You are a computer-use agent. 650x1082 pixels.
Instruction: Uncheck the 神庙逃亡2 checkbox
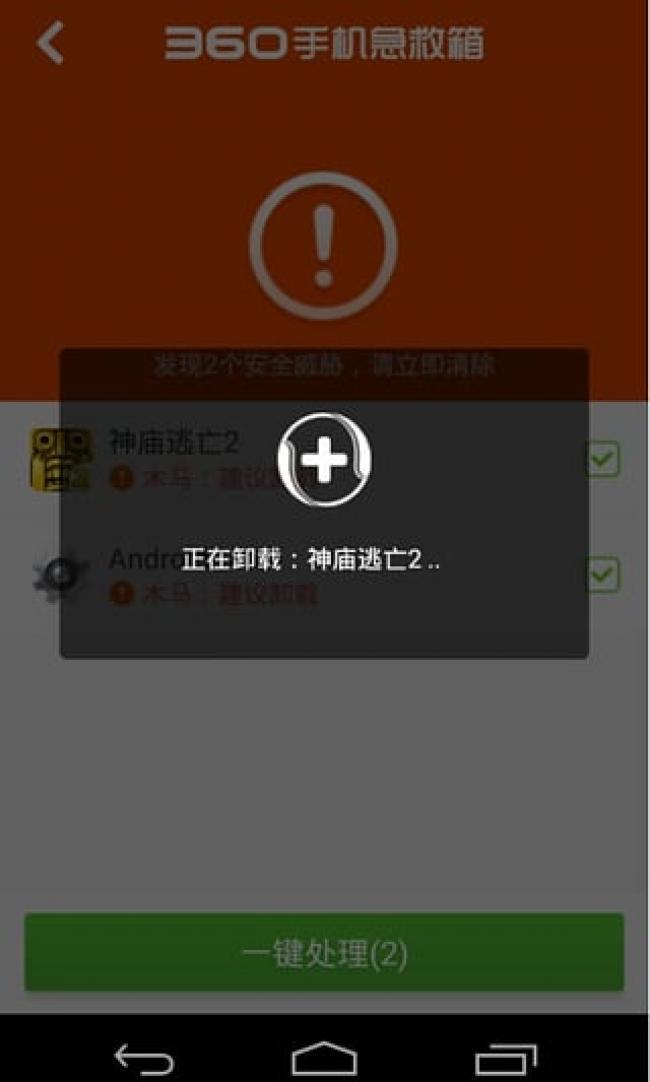click(x=603, y=460)
